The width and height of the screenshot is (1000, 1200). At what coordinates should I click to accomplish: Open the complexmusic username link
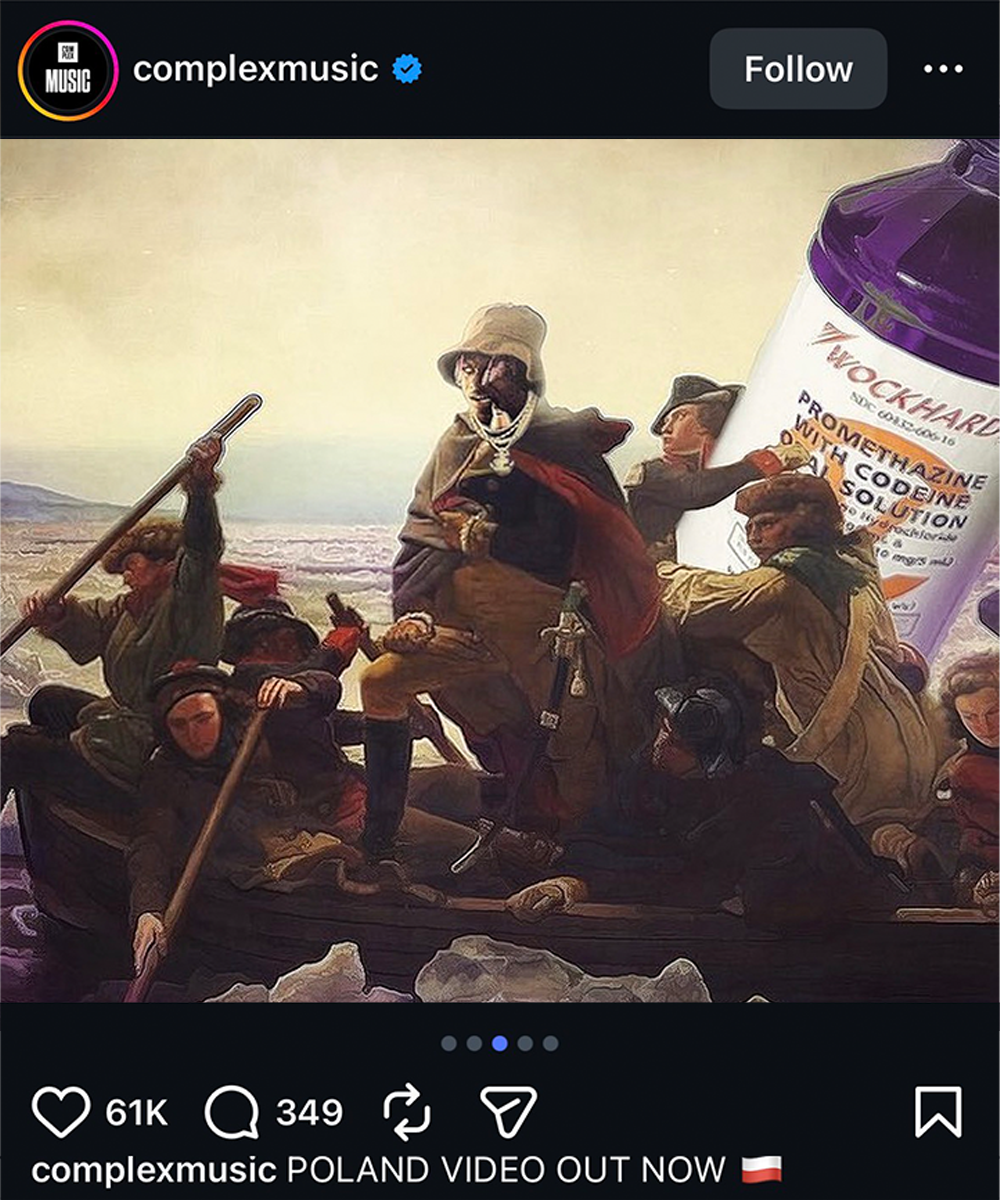coord(255,69)
